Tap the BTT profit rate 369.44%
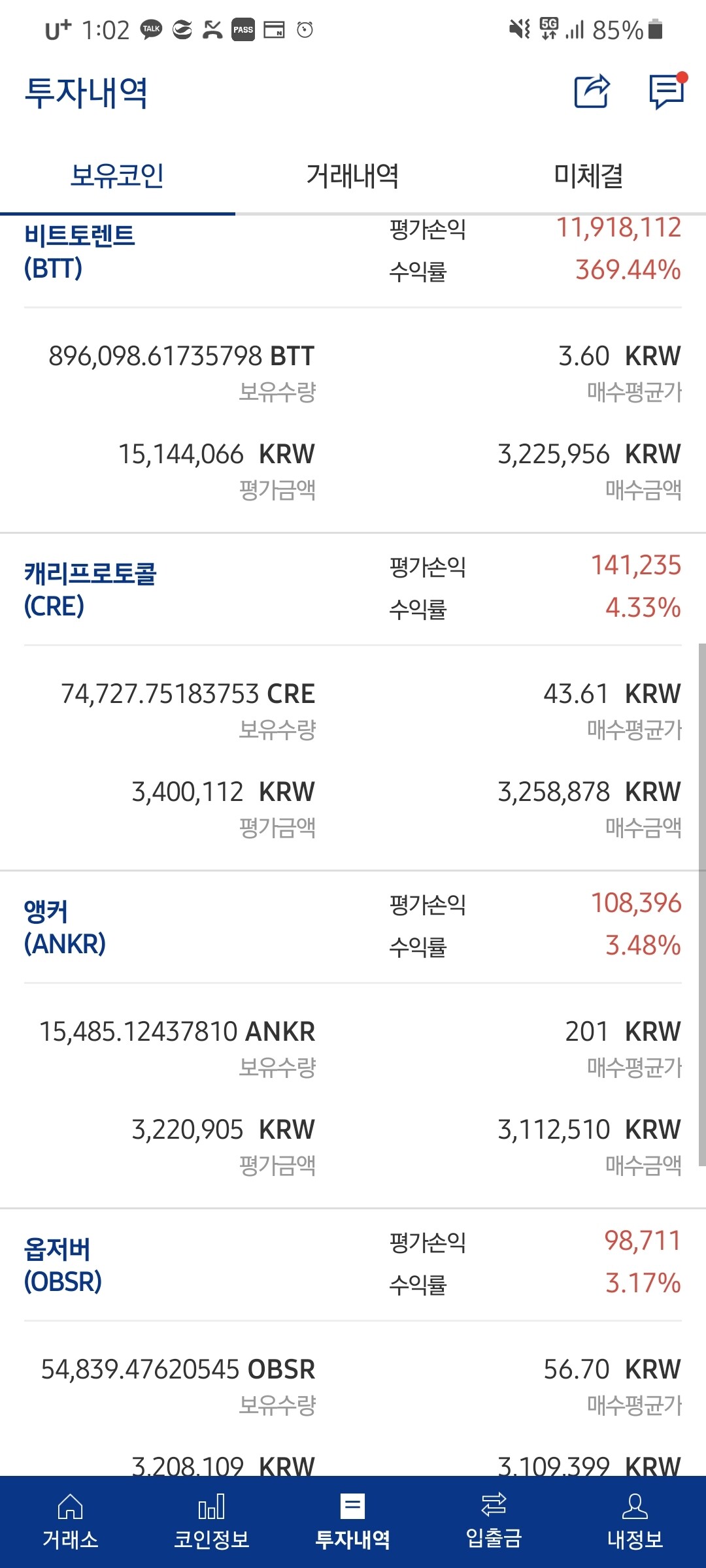The width and height of the screenshot is (706, 1568). [x=629, y=269]
